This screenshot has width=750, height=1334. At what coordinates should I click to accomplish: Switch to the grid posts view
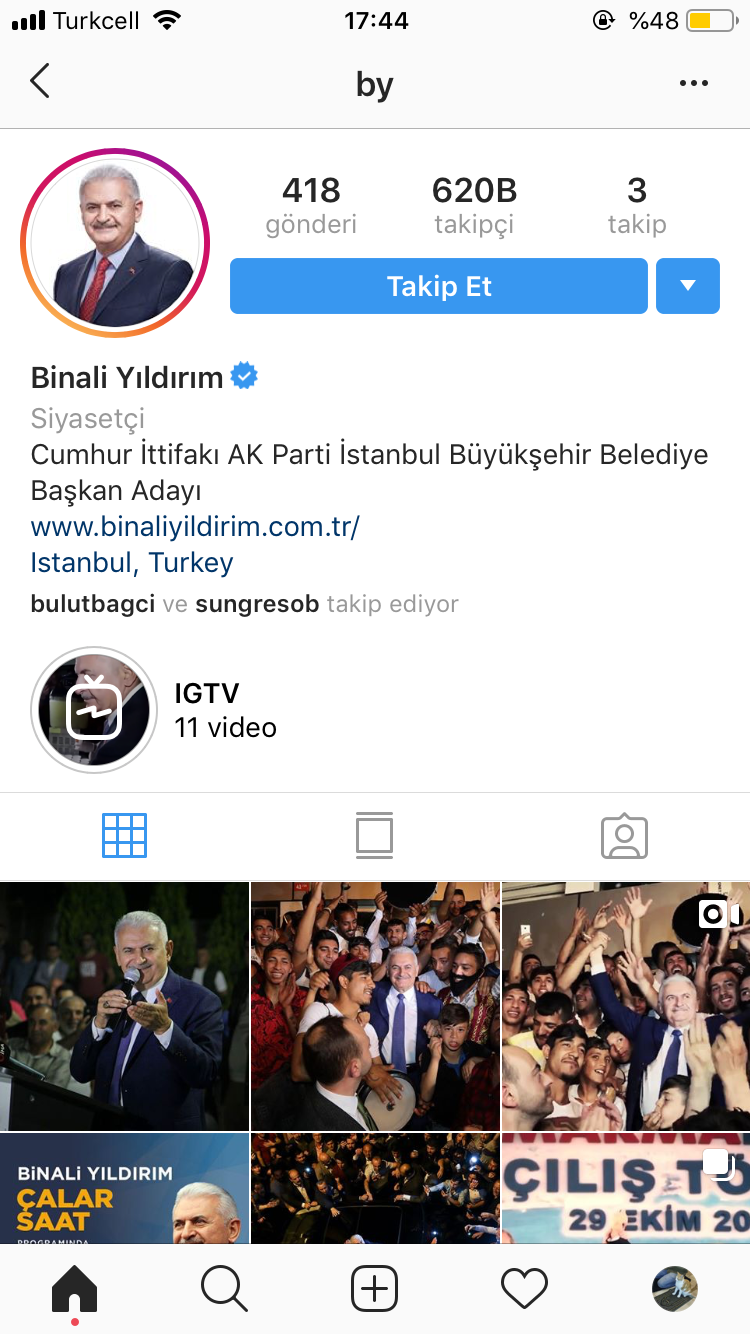point(125,836)
